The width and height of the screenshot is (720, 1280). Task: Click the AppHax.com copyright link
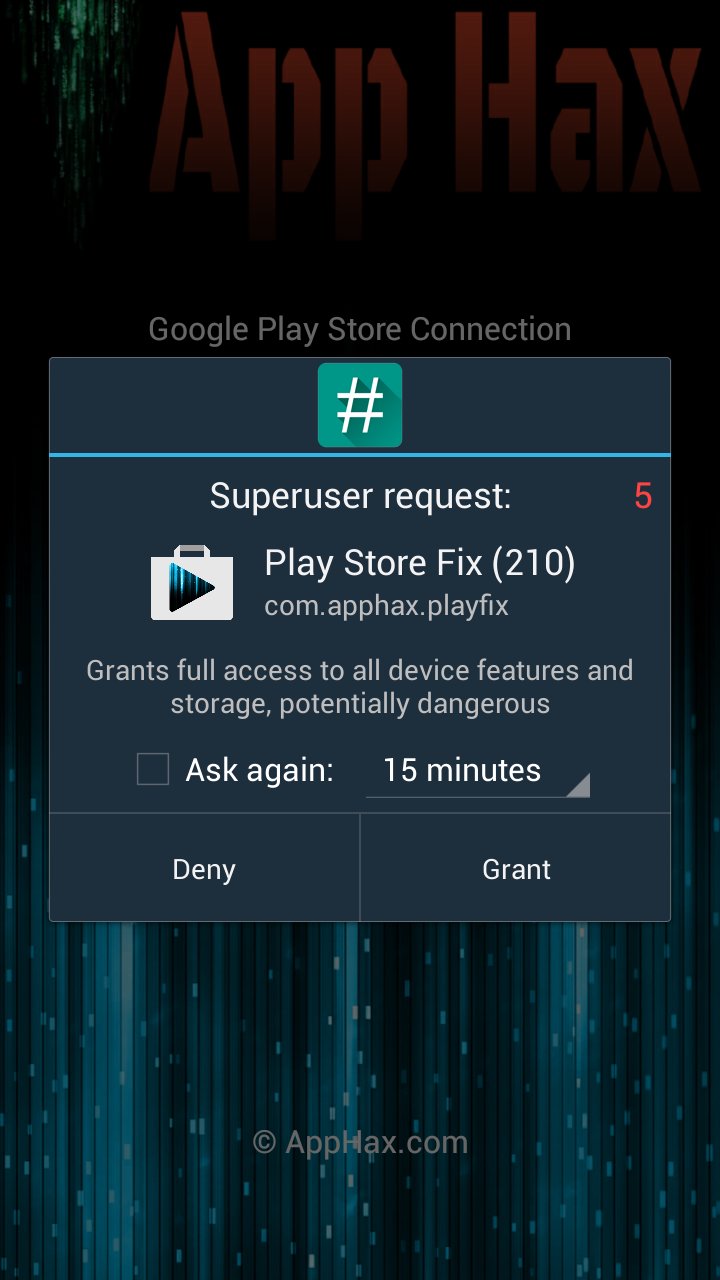coord(360,1141)
